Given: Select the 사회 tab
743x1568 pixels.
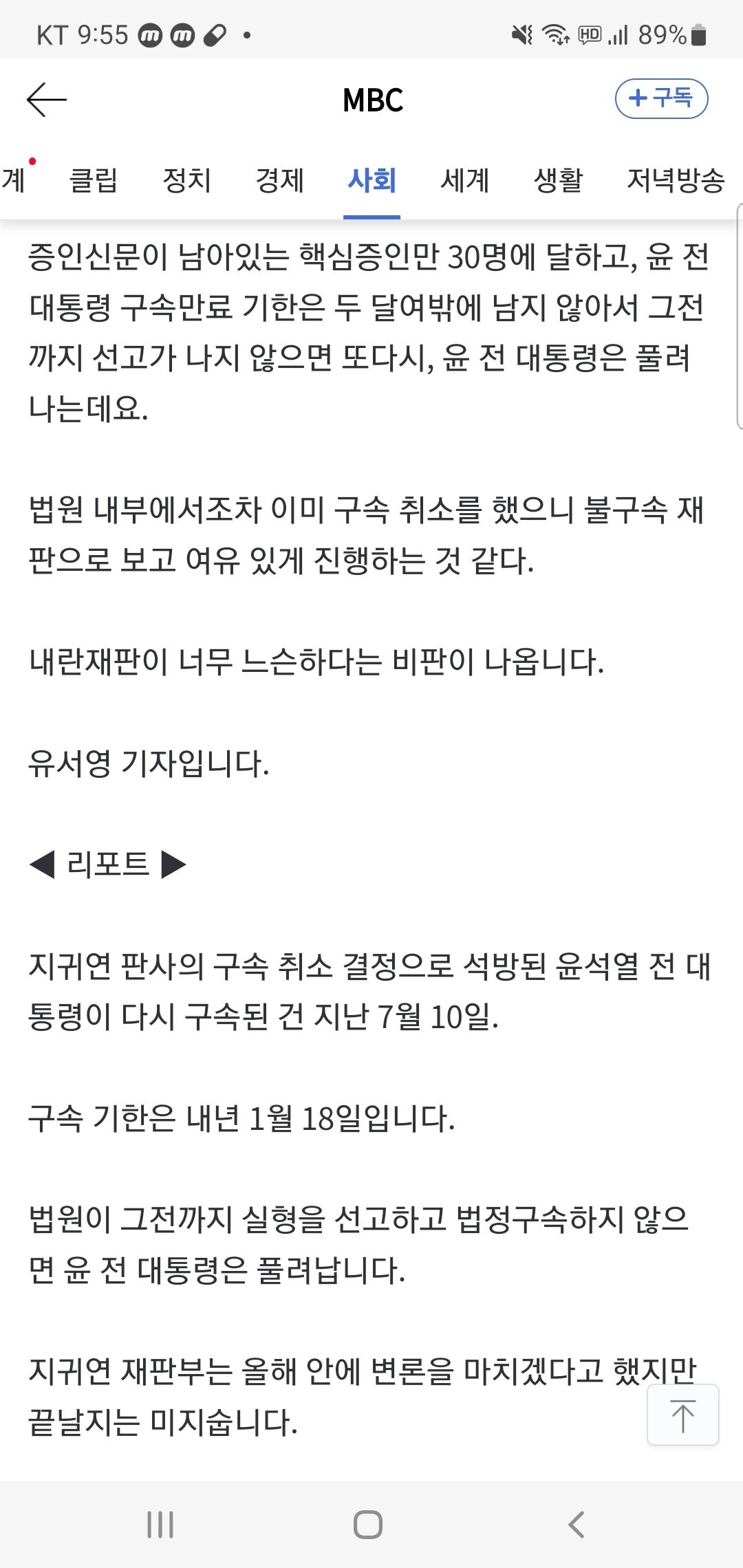Looking at the screenshot, I should [x=371, y=180].
